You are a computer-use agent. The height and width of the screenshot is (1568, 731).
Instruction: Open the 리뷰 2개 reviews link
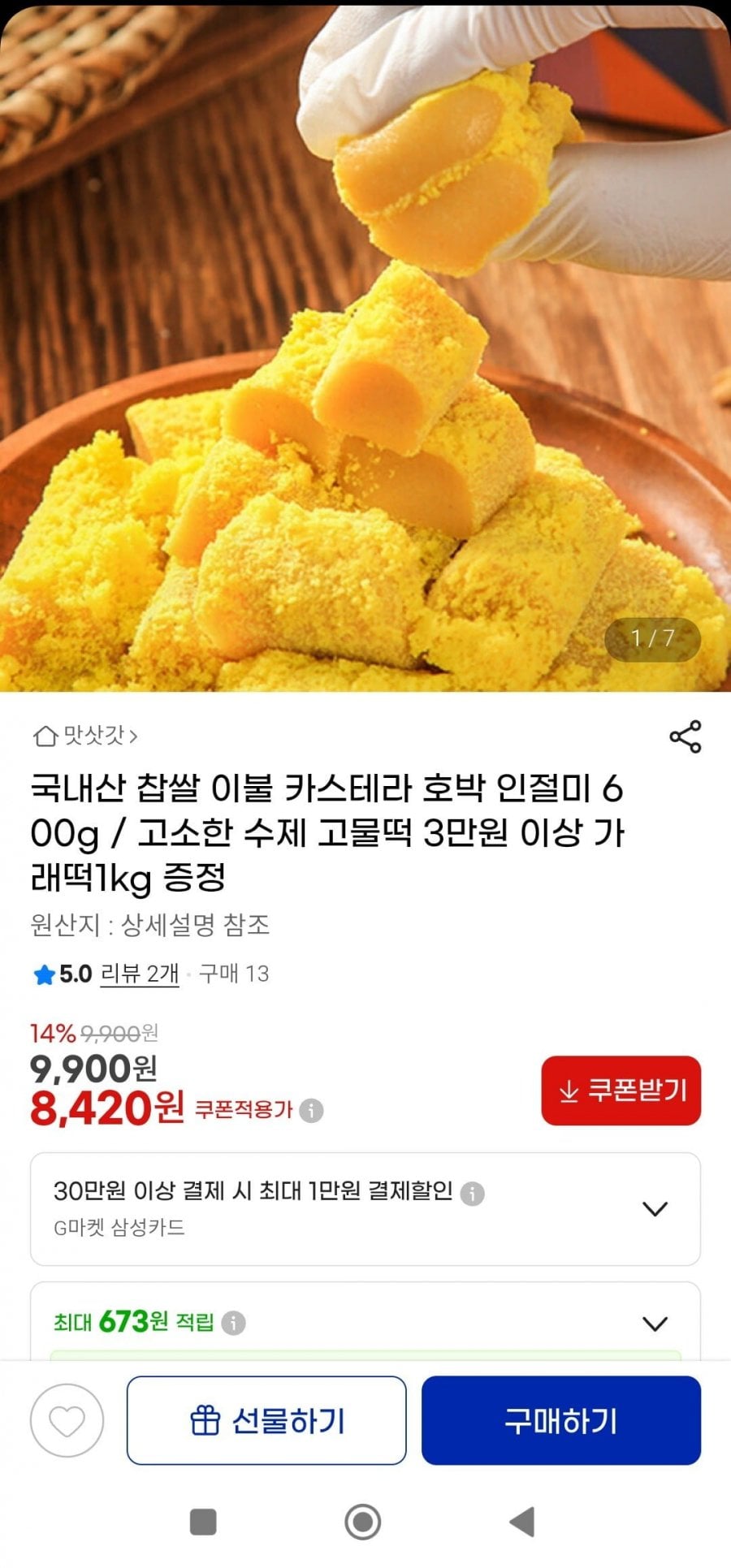(139, 974)
